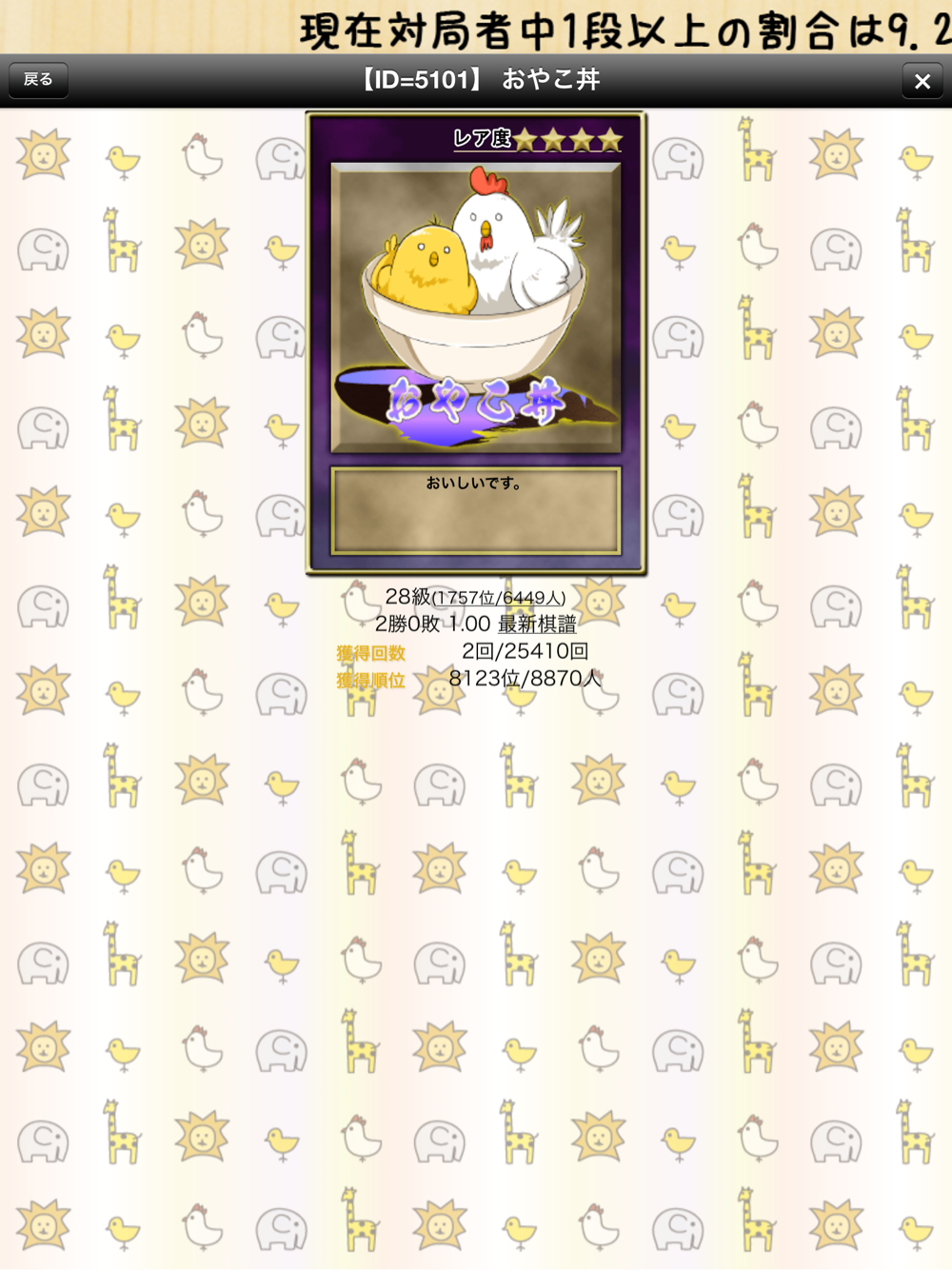Tap the 戻る back button
This screenshot has height=1270, width=952.
38,80
